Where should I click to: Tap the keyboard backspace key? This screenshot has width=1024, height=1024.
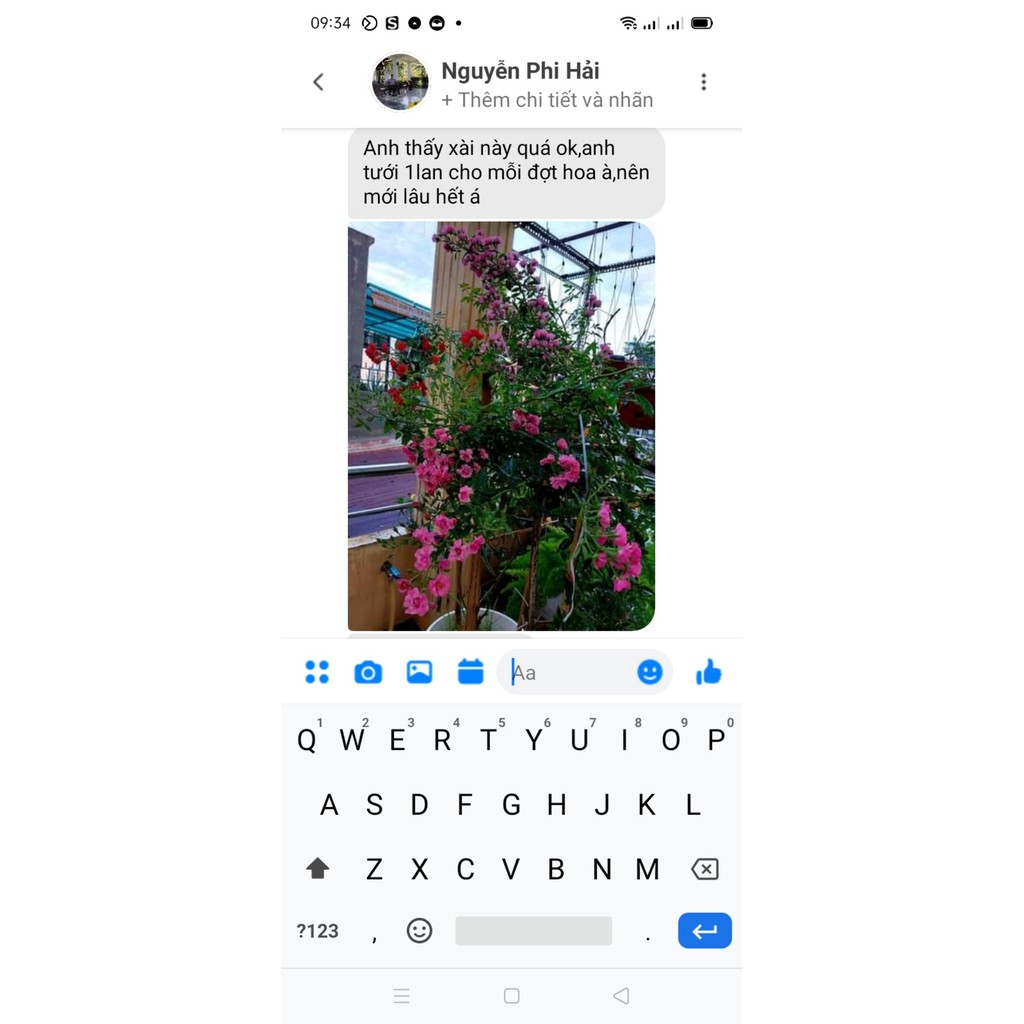click(x=705, y=868)
